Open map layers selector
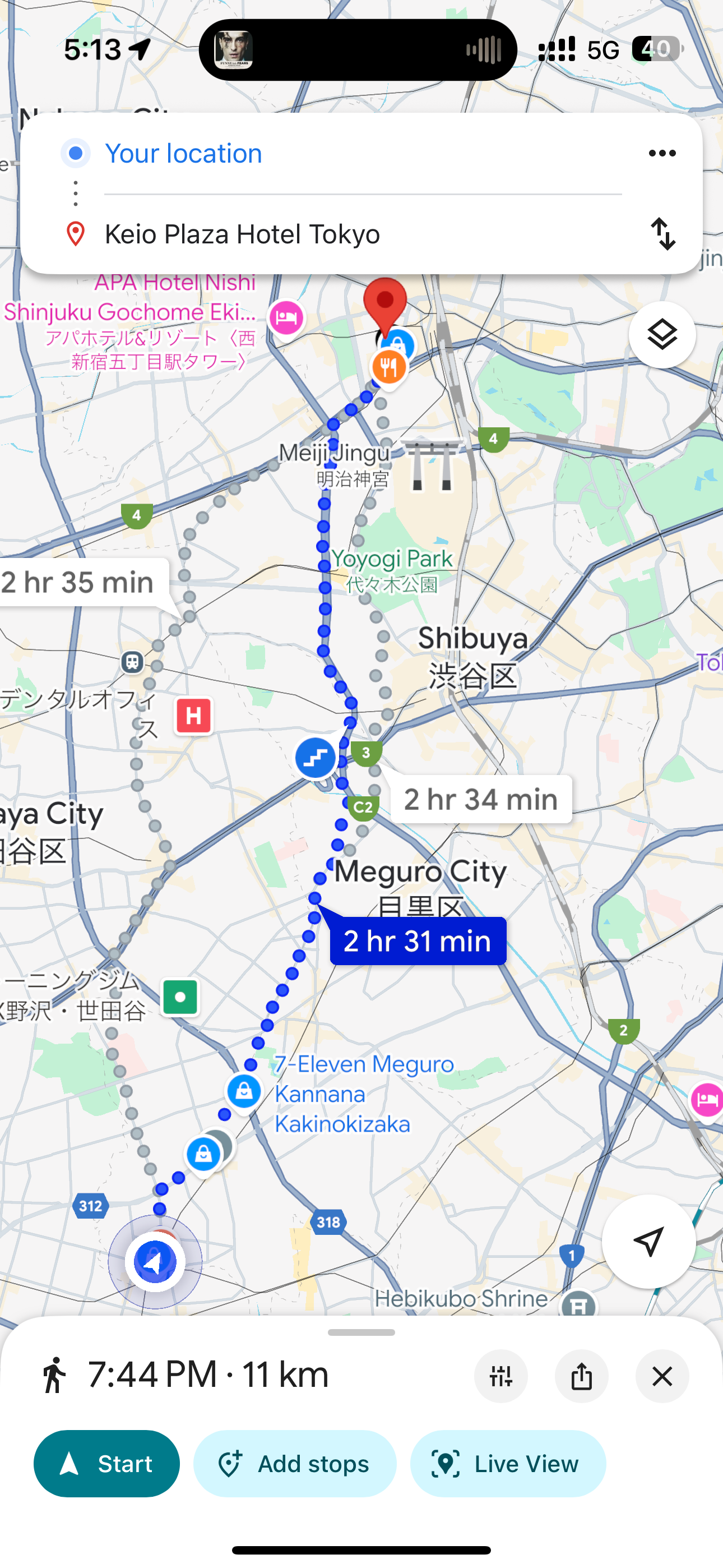 pyautogui.click(x=662, y=335)
